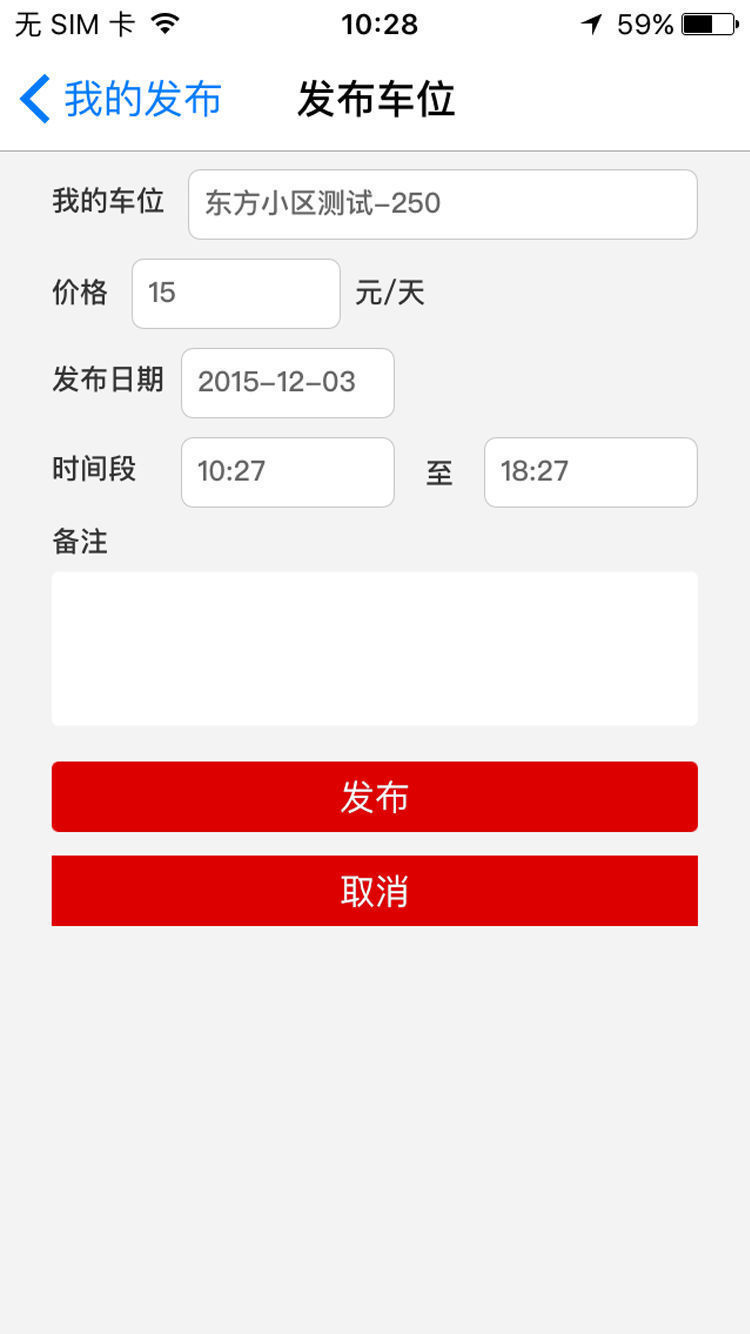Go back to 我的发布
Screen dimensions: 750x1334
[x=120, y=100]
